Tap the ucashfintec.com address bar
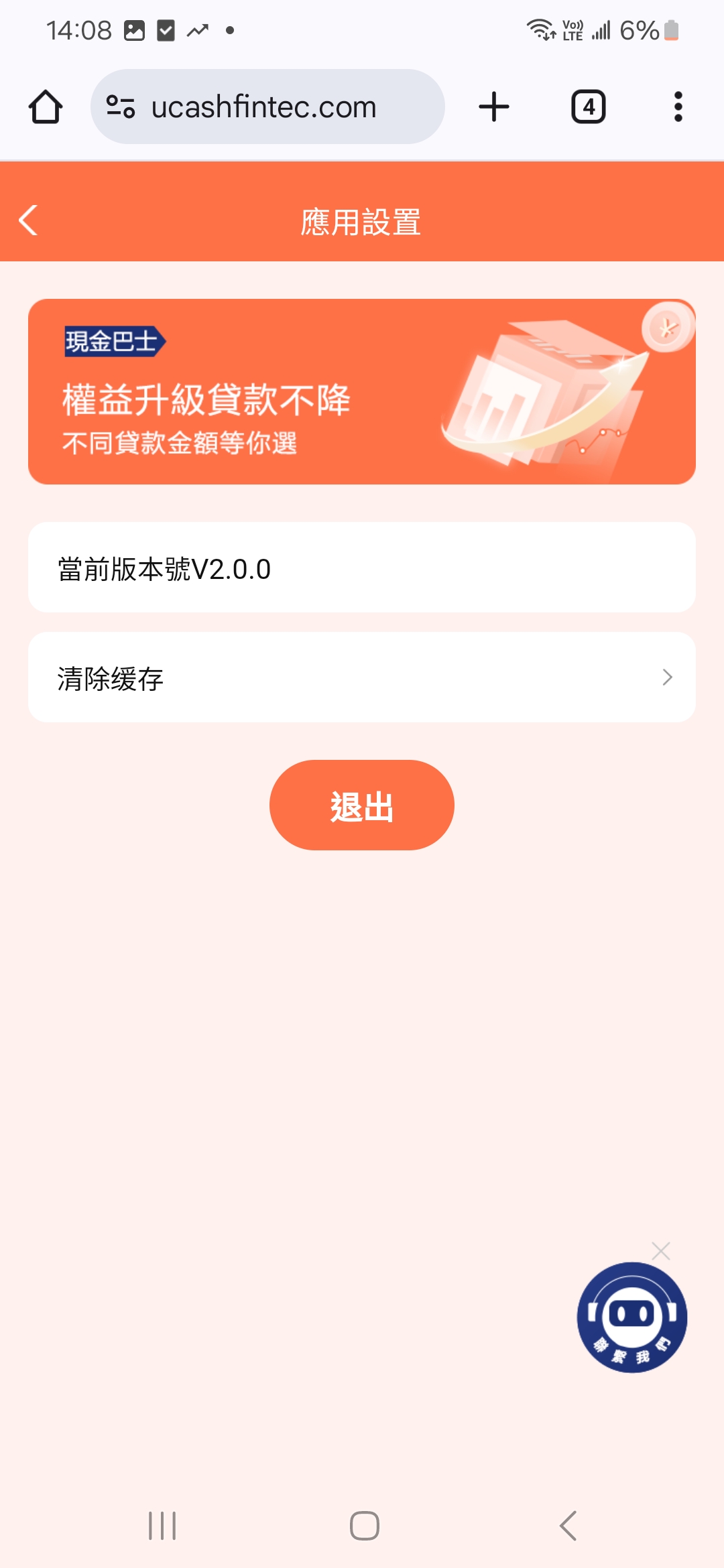 point(267,107)
